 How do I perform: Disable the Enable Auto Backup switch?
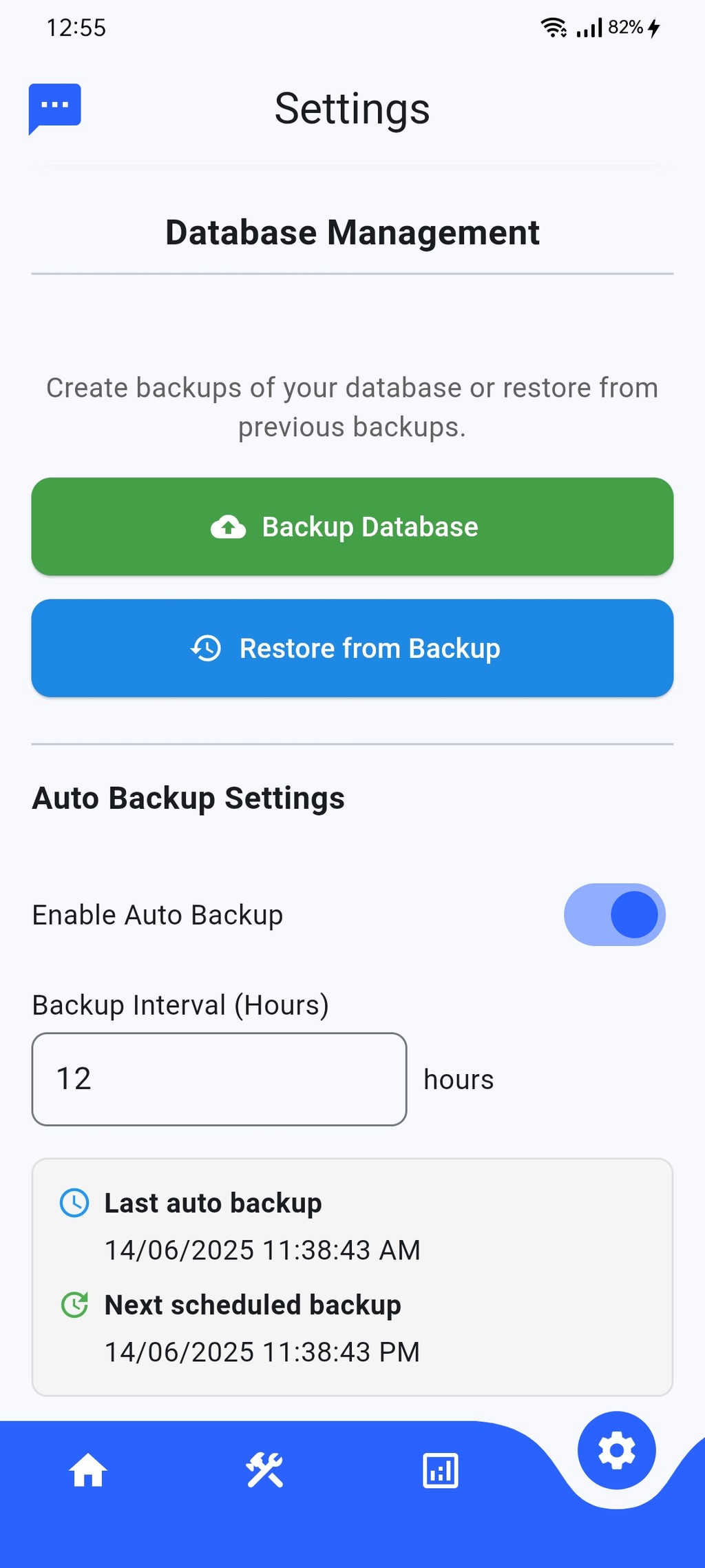[x=614, y=914]
